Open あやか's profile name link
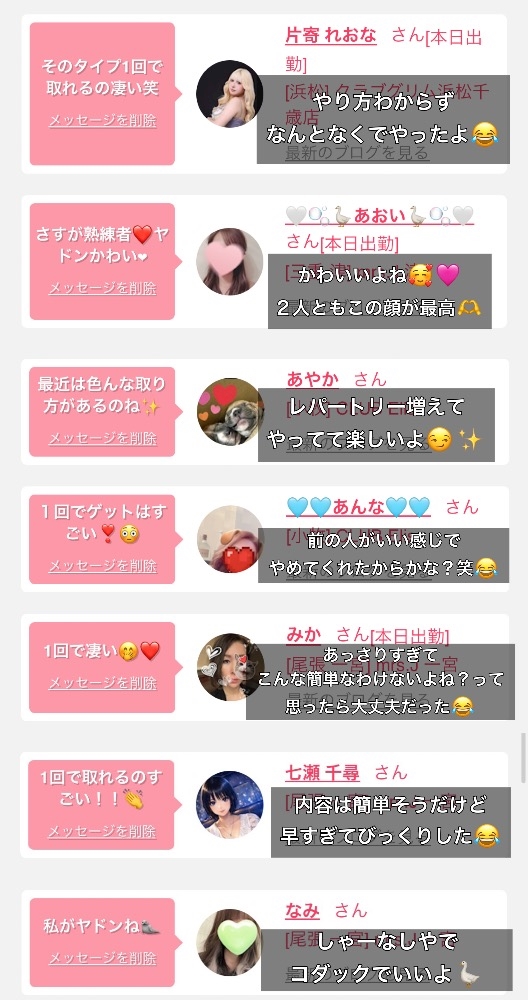 click(312, 379)
